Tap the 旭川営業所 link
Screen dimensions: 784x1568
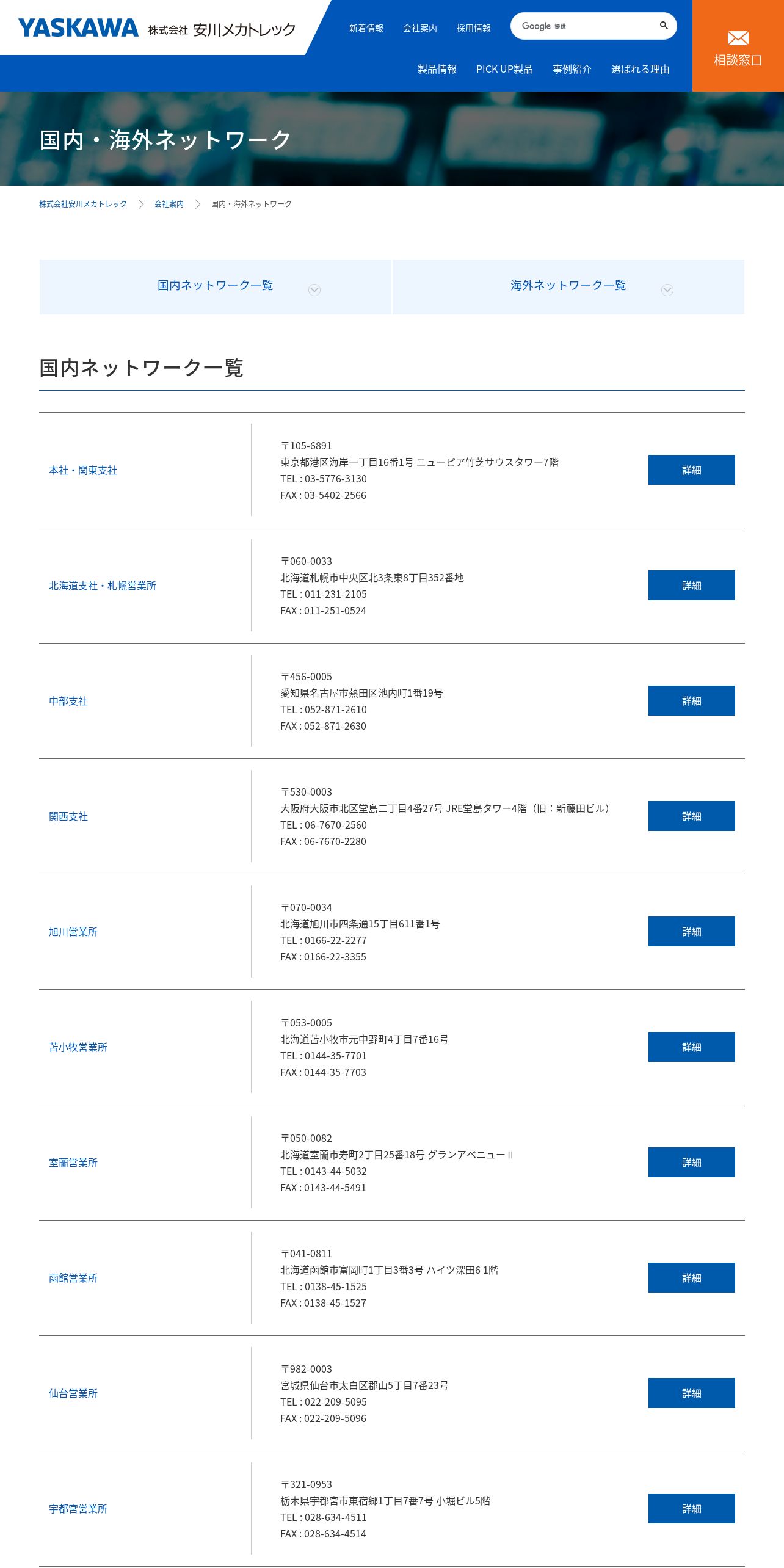pos(73,932)
